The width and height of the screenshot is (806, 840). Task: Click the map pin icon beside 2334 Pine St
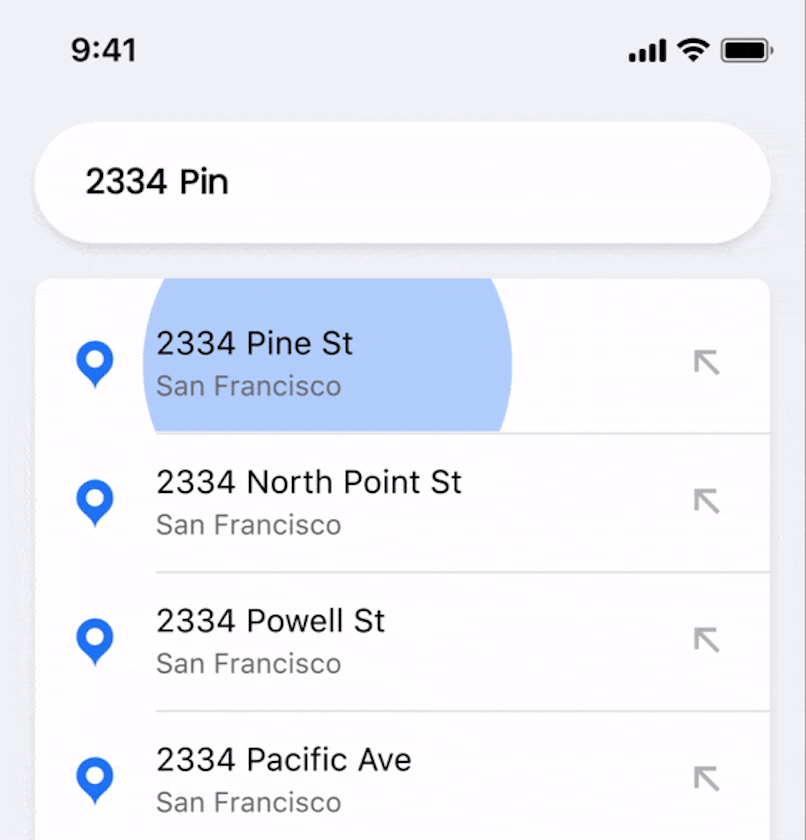click(x=95, y=364)
